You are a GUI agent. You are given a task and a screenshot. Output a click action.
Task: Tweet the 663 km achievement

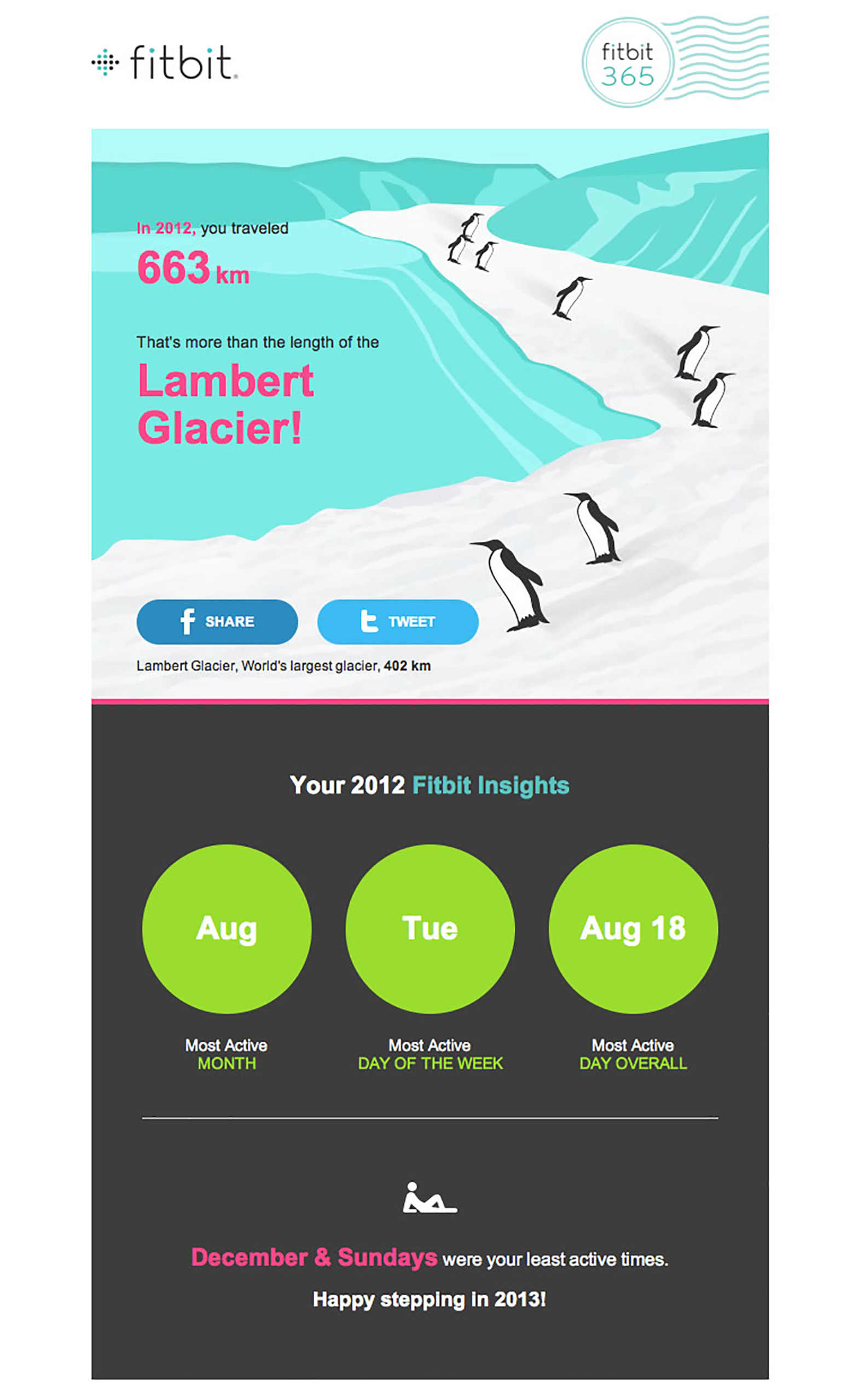(397, 622)
